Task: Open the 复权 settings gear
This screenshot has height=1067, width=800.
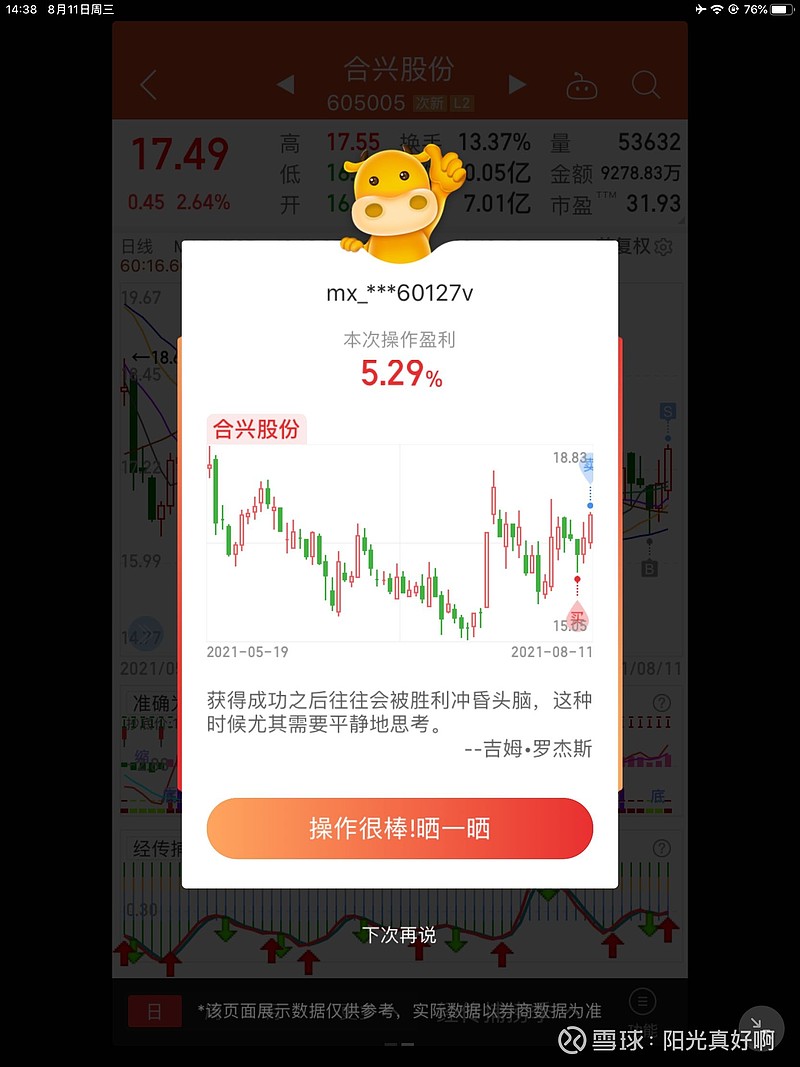Action: (x=662, y=245)
